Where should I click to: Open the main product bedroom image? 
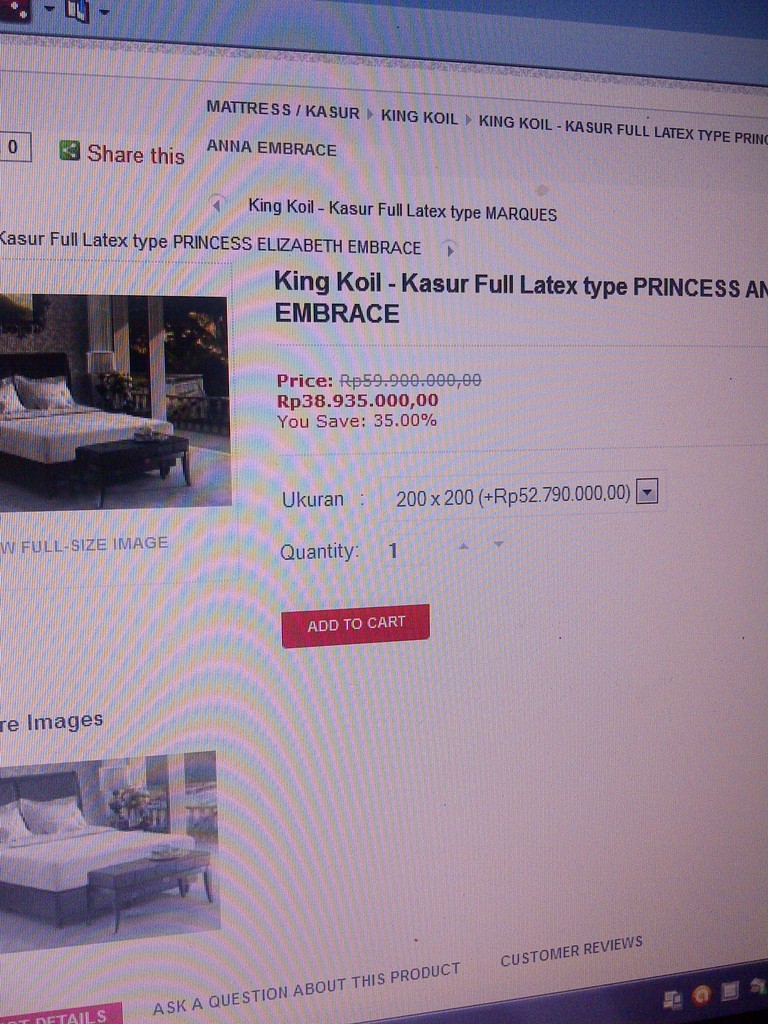(113, 401)
